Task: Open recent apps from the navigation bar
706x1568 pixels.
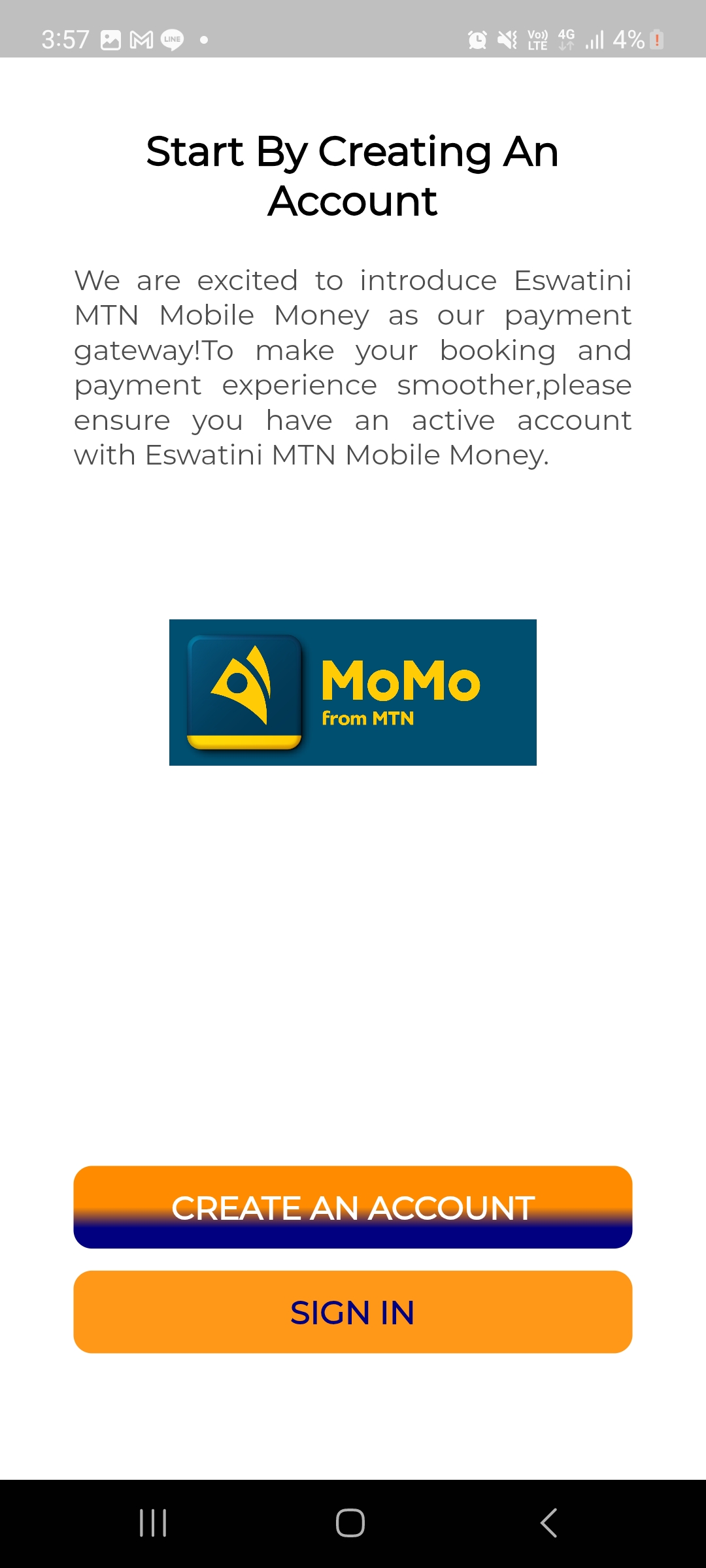Action: click(x=154, y=1523)
